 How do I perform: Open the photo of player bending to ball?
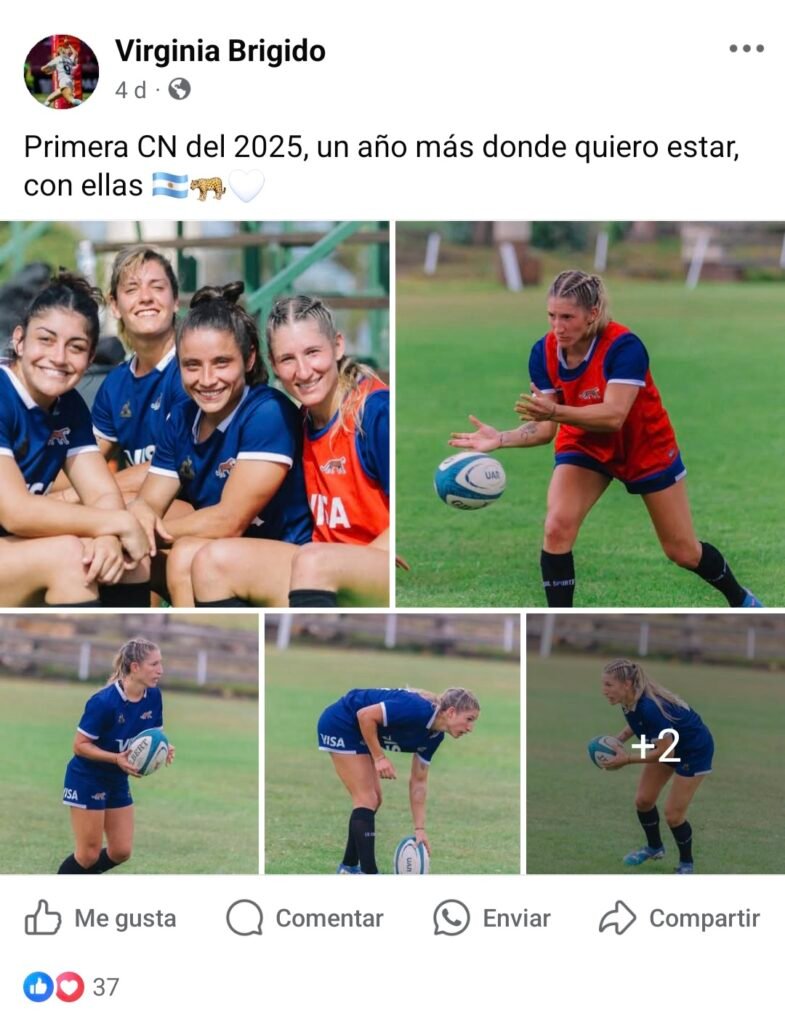(392, 745)
